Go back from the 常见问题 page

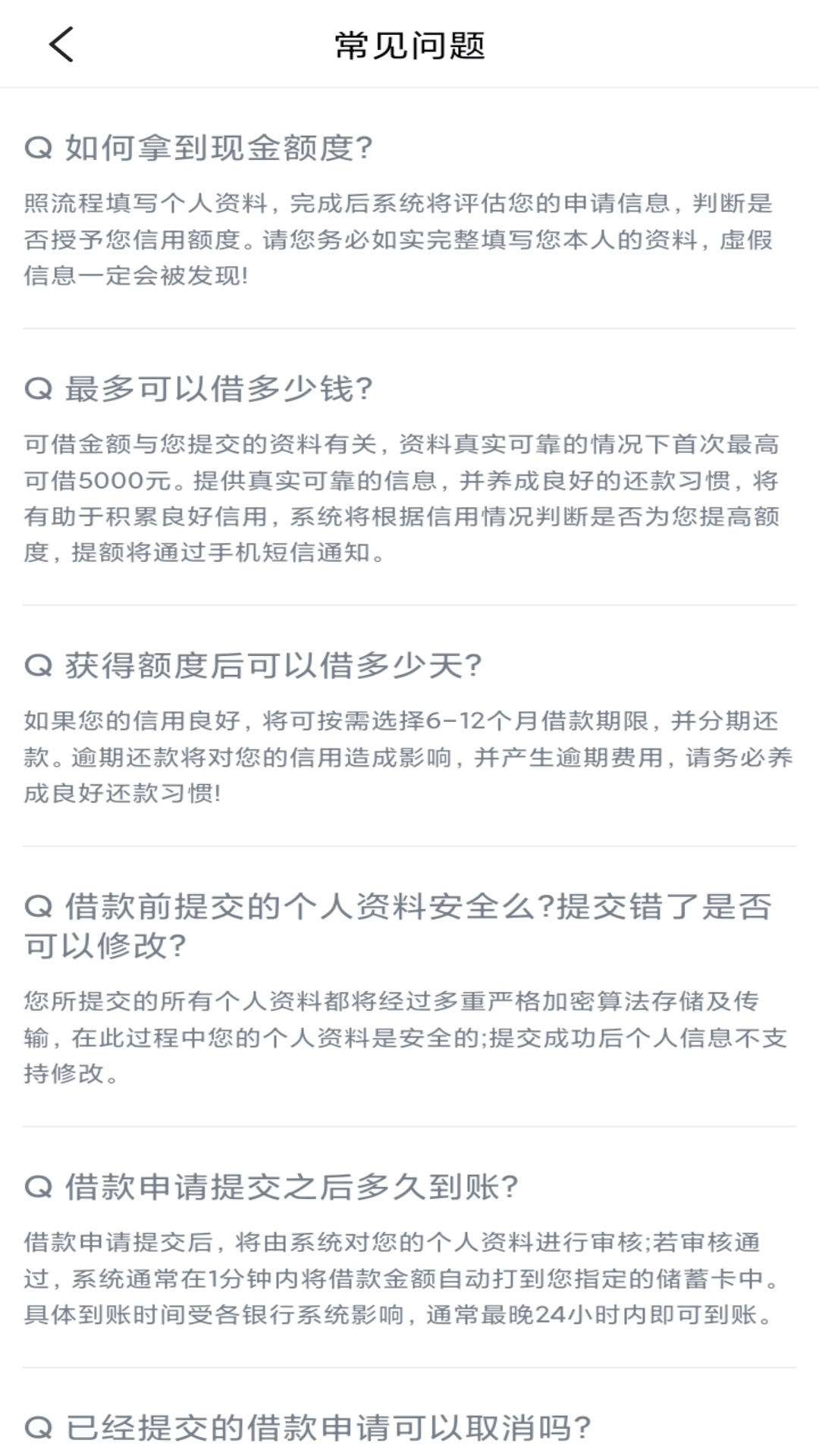pyautogui.click(x=61, y=44)
